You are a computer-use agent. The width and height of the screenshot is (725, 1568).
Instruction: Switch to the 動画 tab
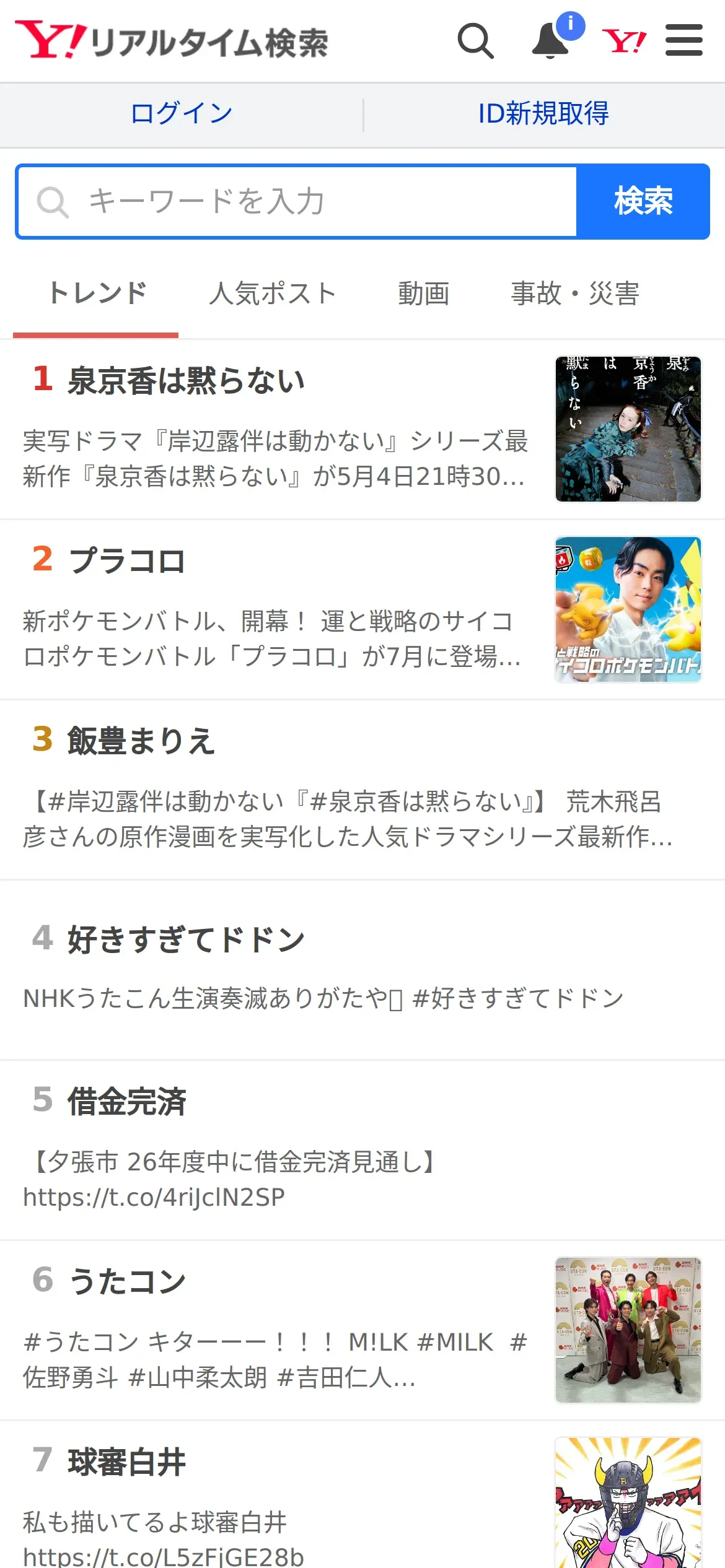(x=423, y=294)
